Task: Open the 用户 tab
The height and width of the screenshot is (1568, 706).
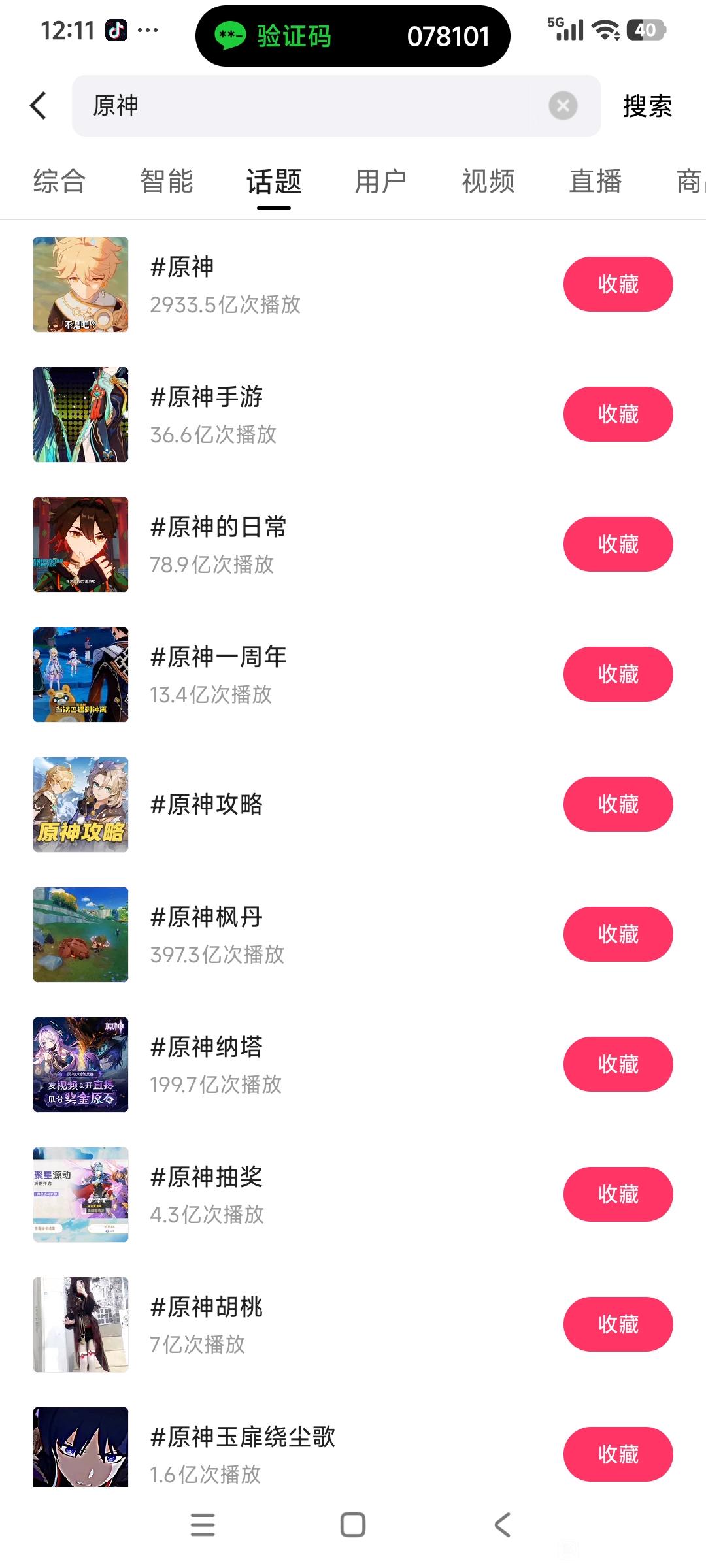Action: coord(380,182)
